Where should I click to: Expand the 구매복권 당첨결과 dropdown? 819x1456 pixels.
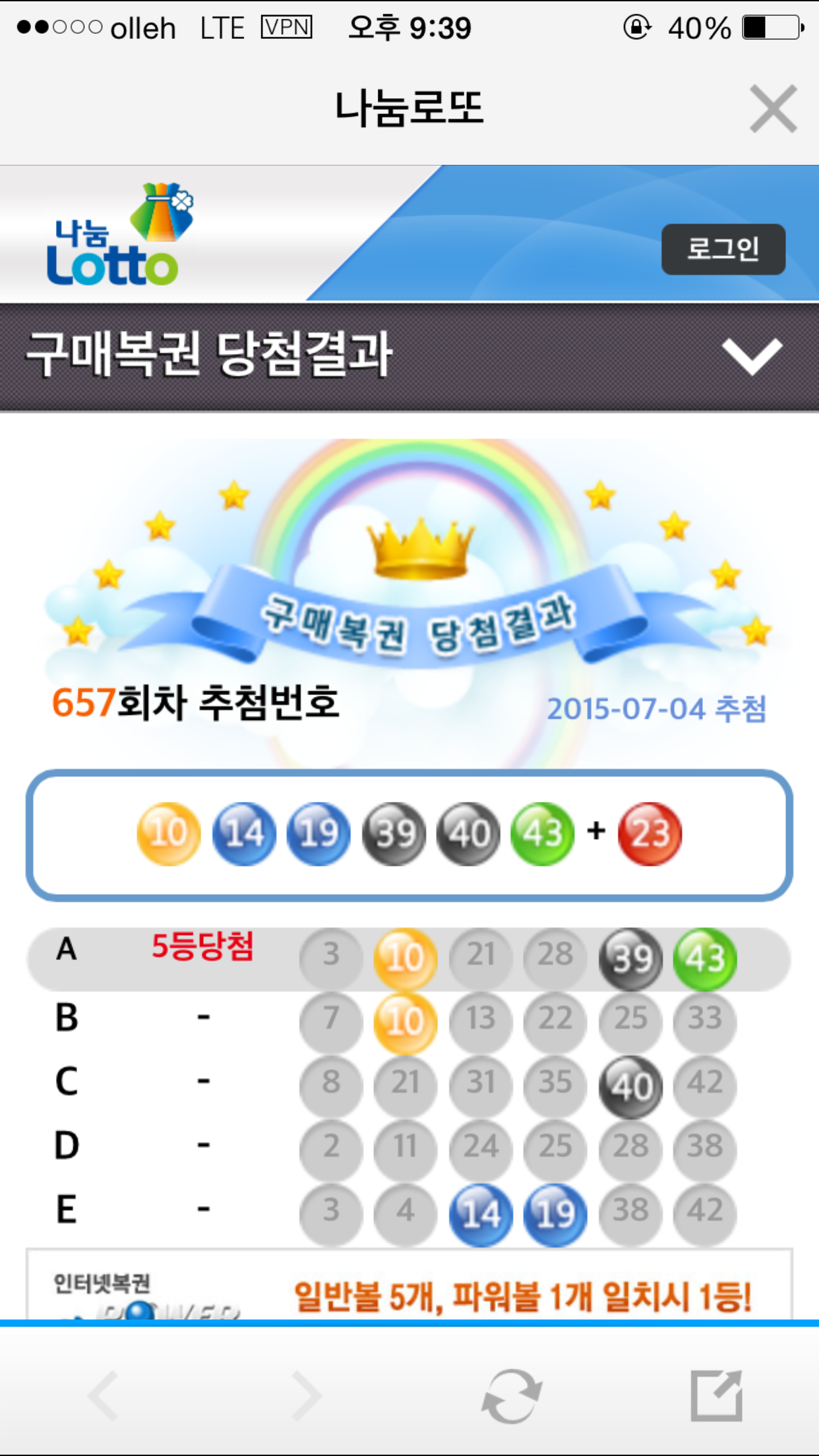[x=752, y=356]
